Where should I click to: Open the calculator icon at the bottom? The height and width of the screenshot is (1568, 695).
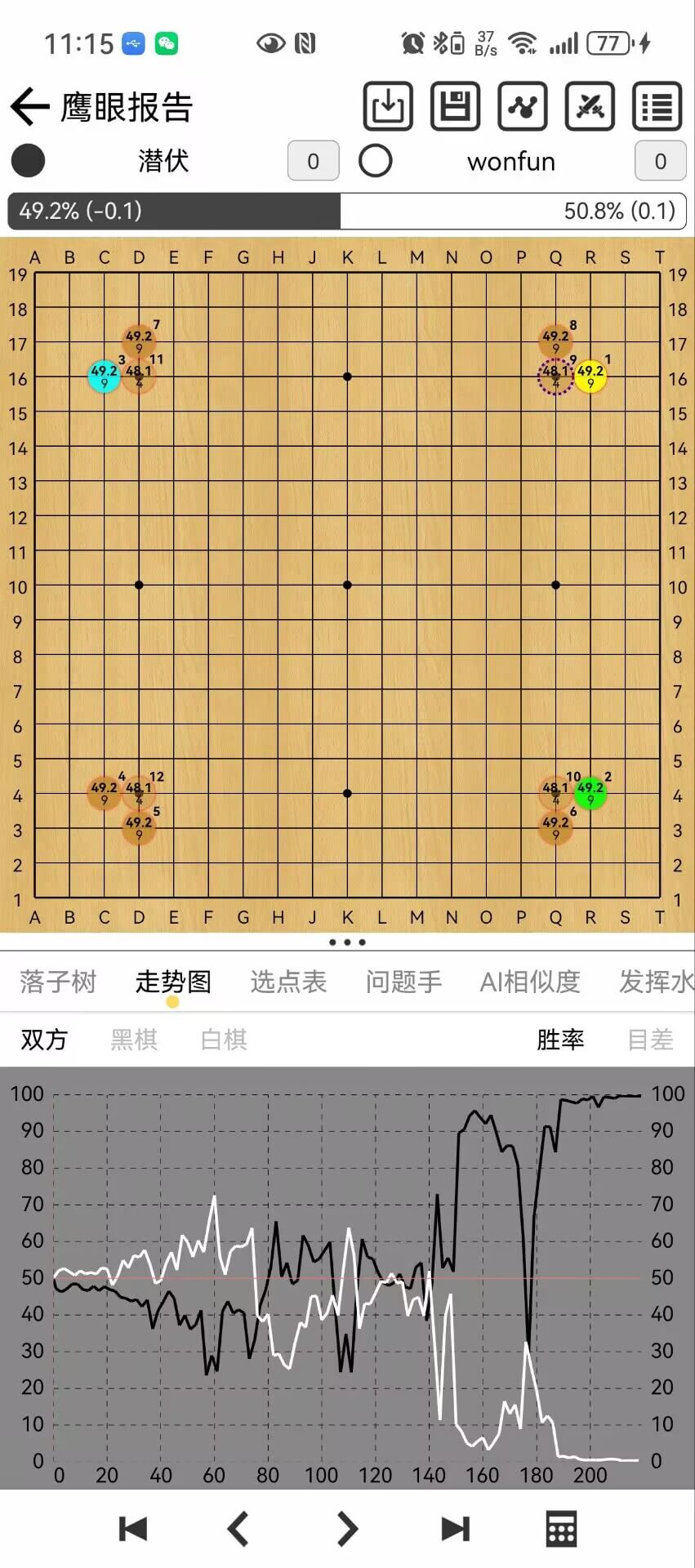click(x=561, y=1529)
